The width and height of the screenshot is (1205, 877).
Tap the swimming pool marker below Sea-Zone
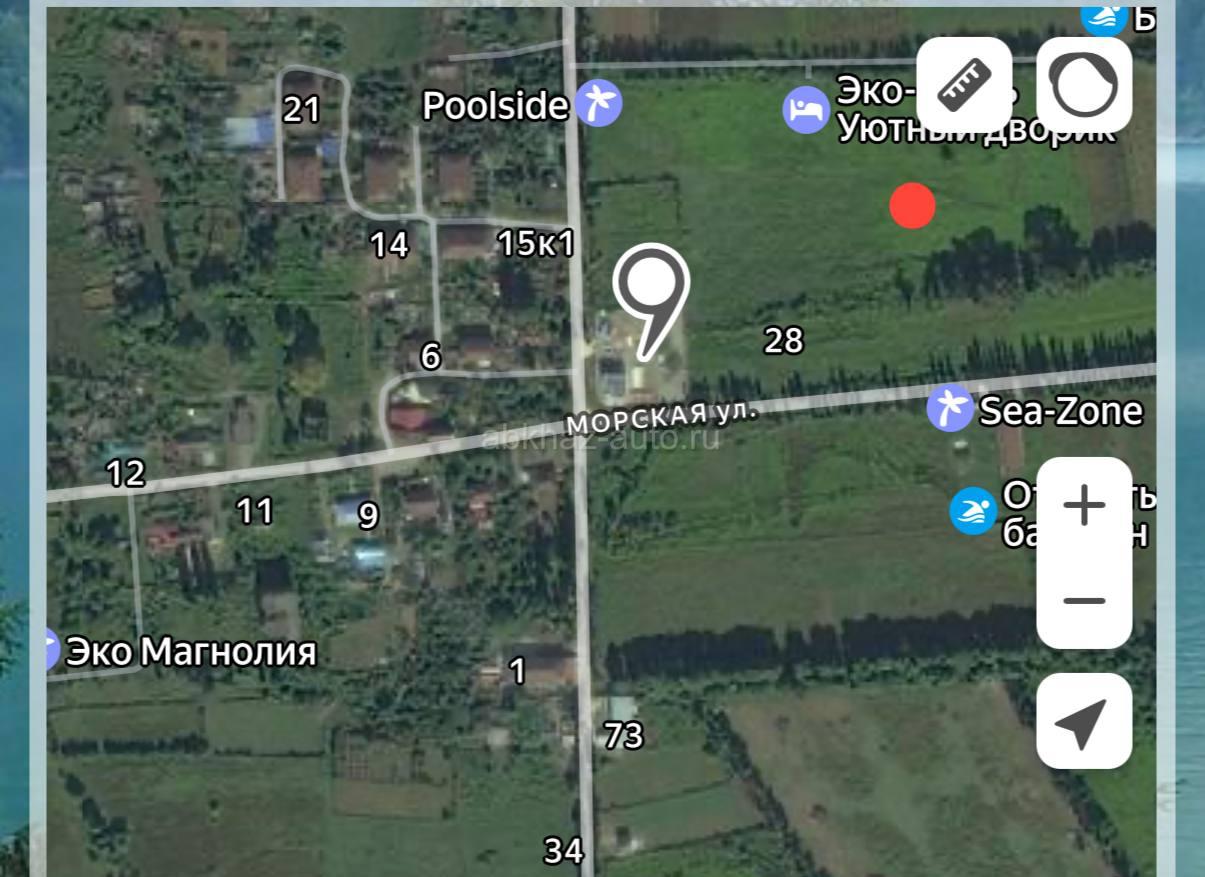click(x=972, y=512)
